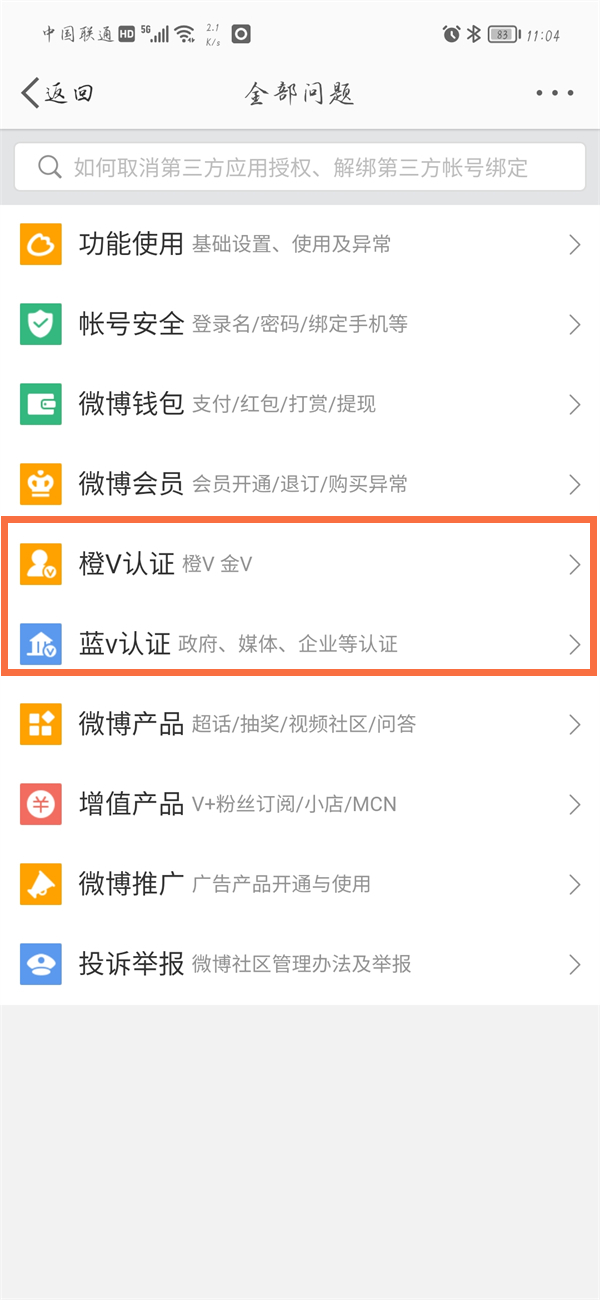Open 微博会员 questions
The height and width of the screenshot is (1300, 600).
point(300,484)
